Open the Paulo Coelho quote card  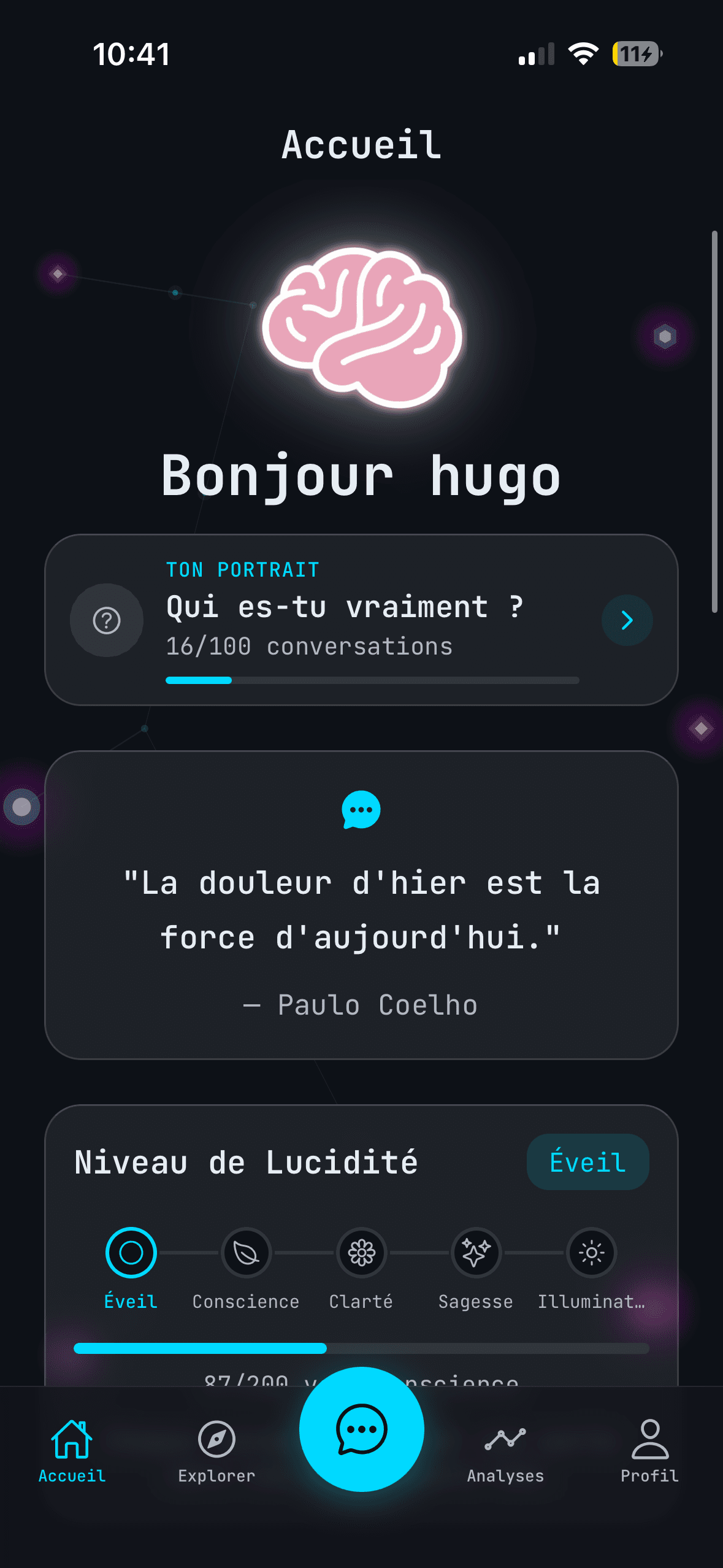(361, 905)
